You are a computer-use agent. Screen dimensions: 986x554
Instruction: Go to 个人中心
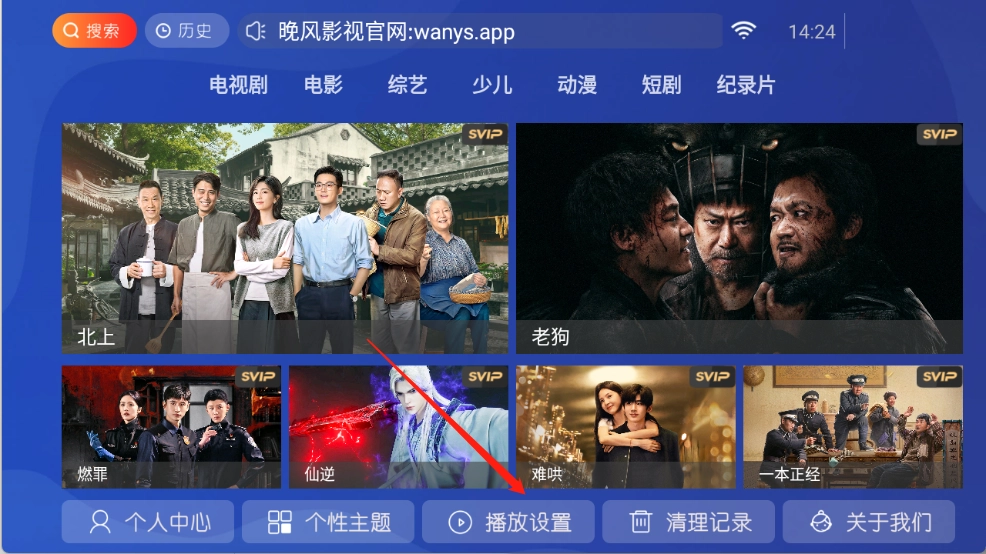[148, 522]
